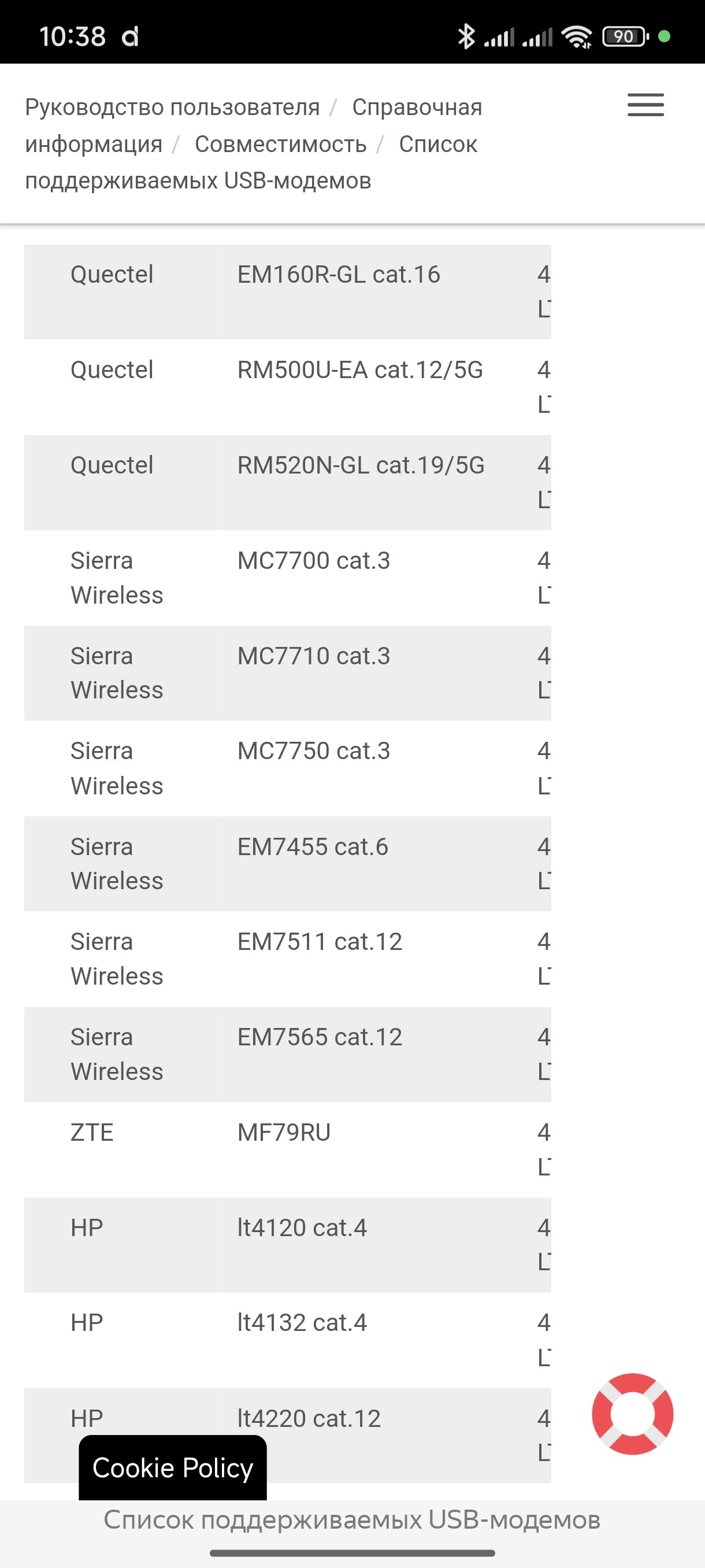The width and height of the screenshot is (705, 1568).
Task: Open the hamburger menu
Action: (645, 105)
